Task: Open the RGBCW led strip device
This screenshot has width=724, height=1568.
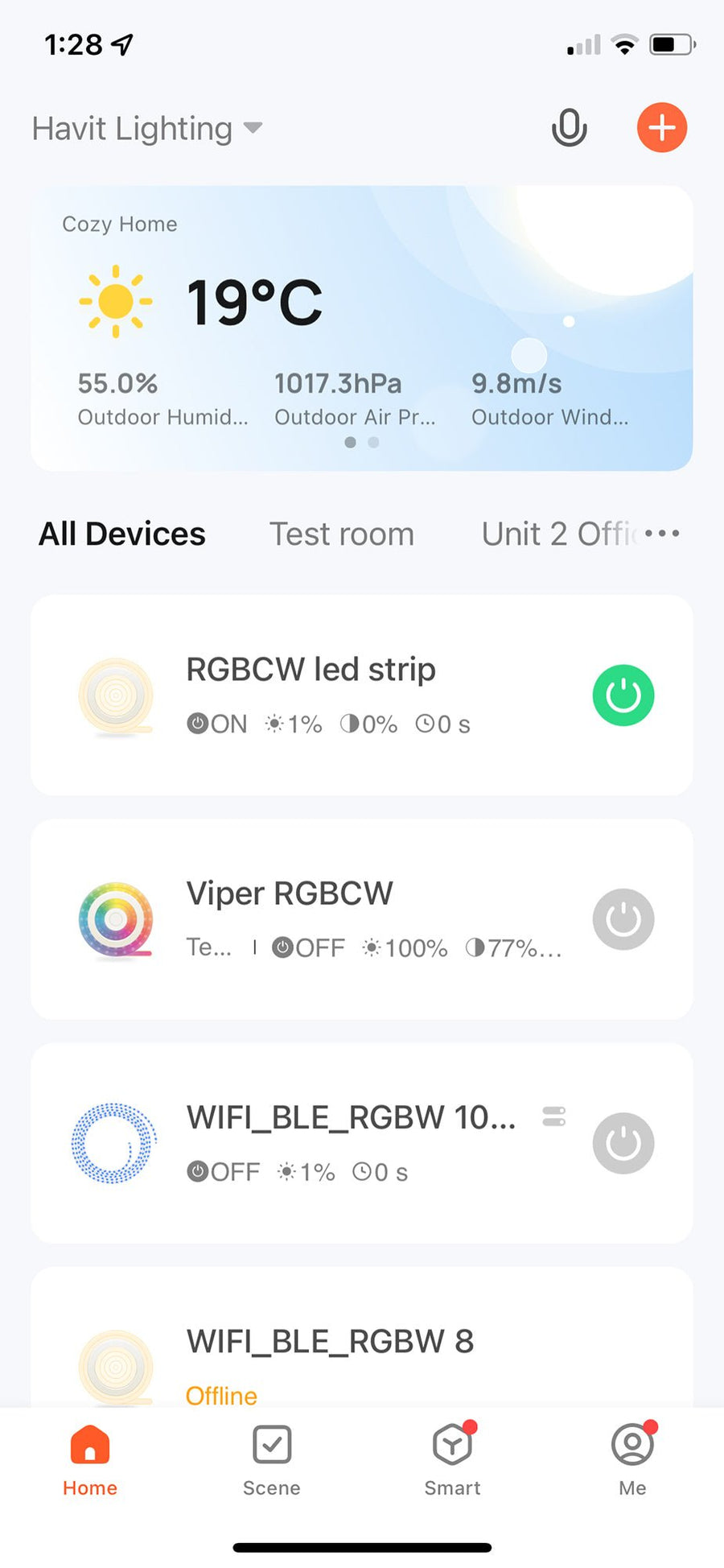Action: (x=310, y=669)
